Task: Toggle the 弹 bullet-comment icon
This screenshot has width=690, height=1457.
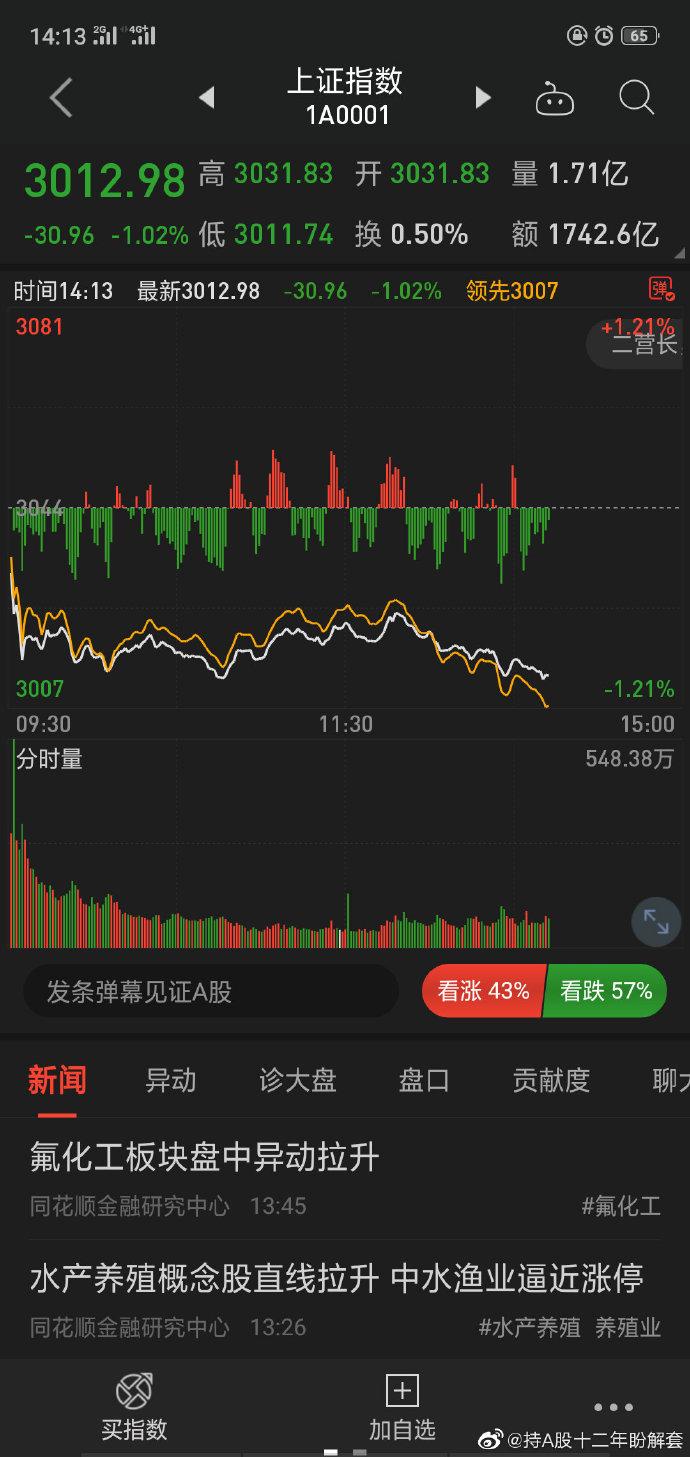Action: [661, 290]
